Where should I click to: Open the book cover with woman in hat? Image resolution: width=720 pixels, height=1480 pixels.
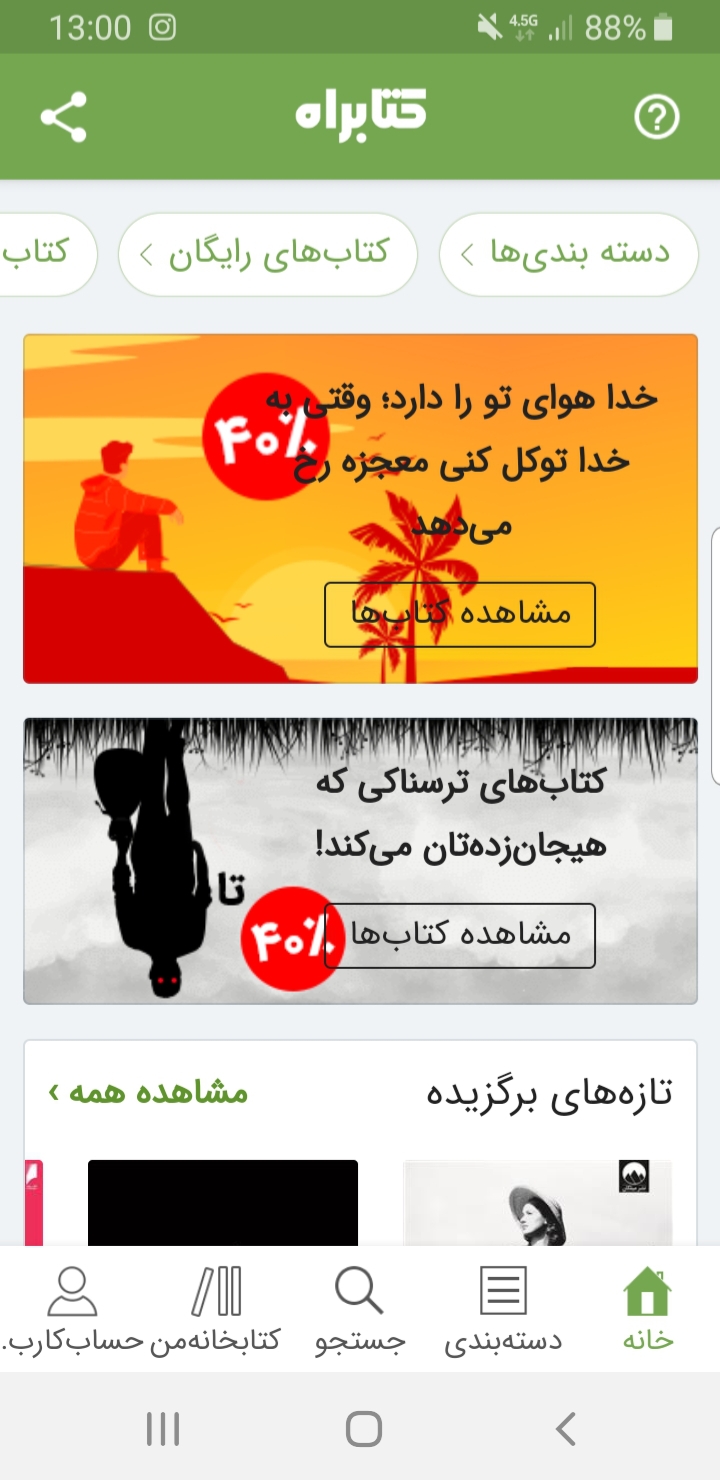tap(538, 1203)
